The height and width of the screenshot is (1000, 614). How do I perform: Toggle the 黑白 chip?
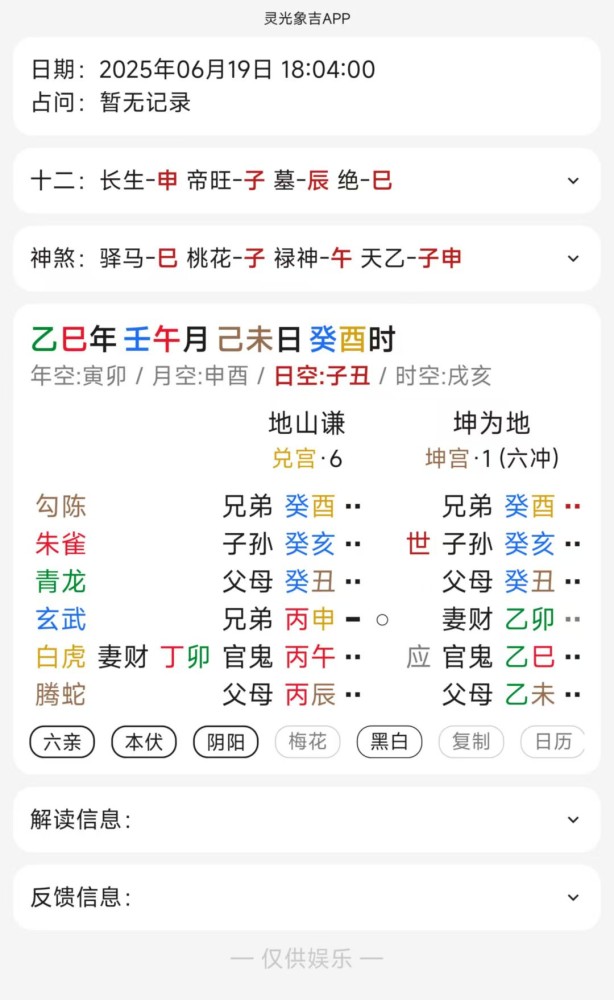389,742
